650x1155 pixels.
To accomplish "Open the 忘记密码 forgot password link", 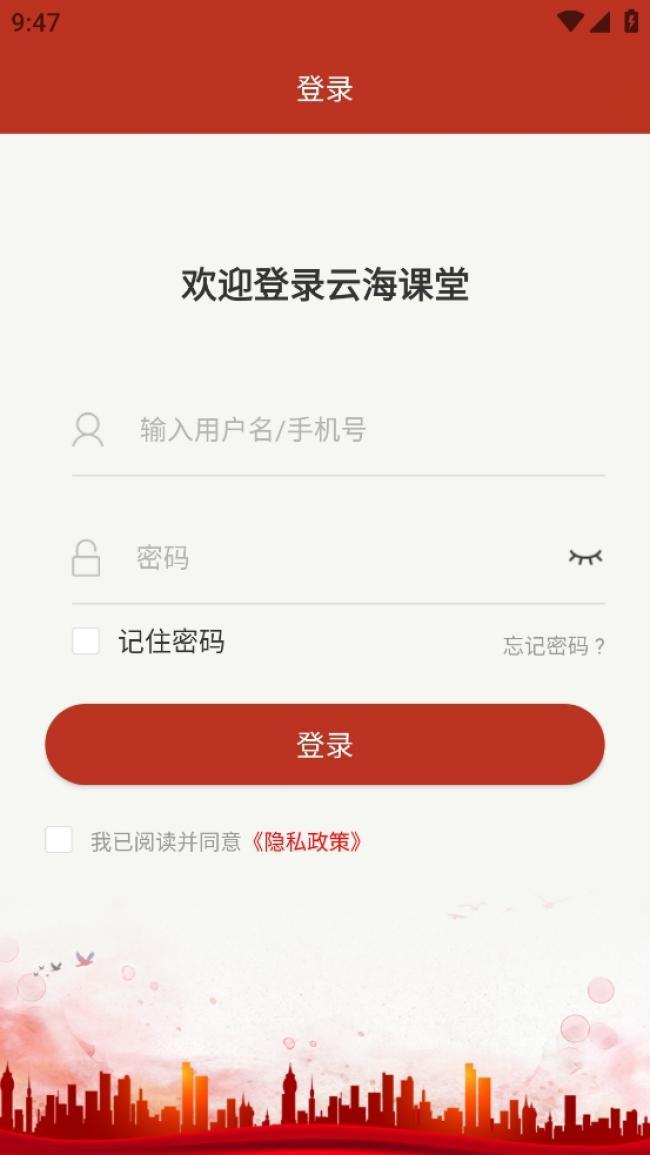I will pos(554,646).
